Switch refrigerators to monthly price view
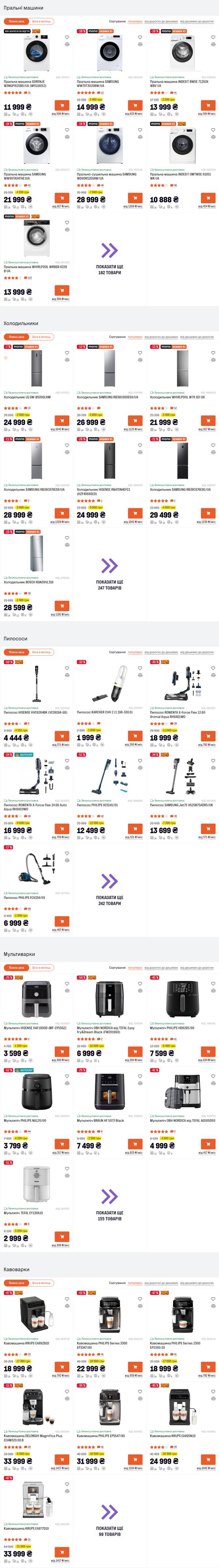219x1568 pixels. click(x=42, y=337)
